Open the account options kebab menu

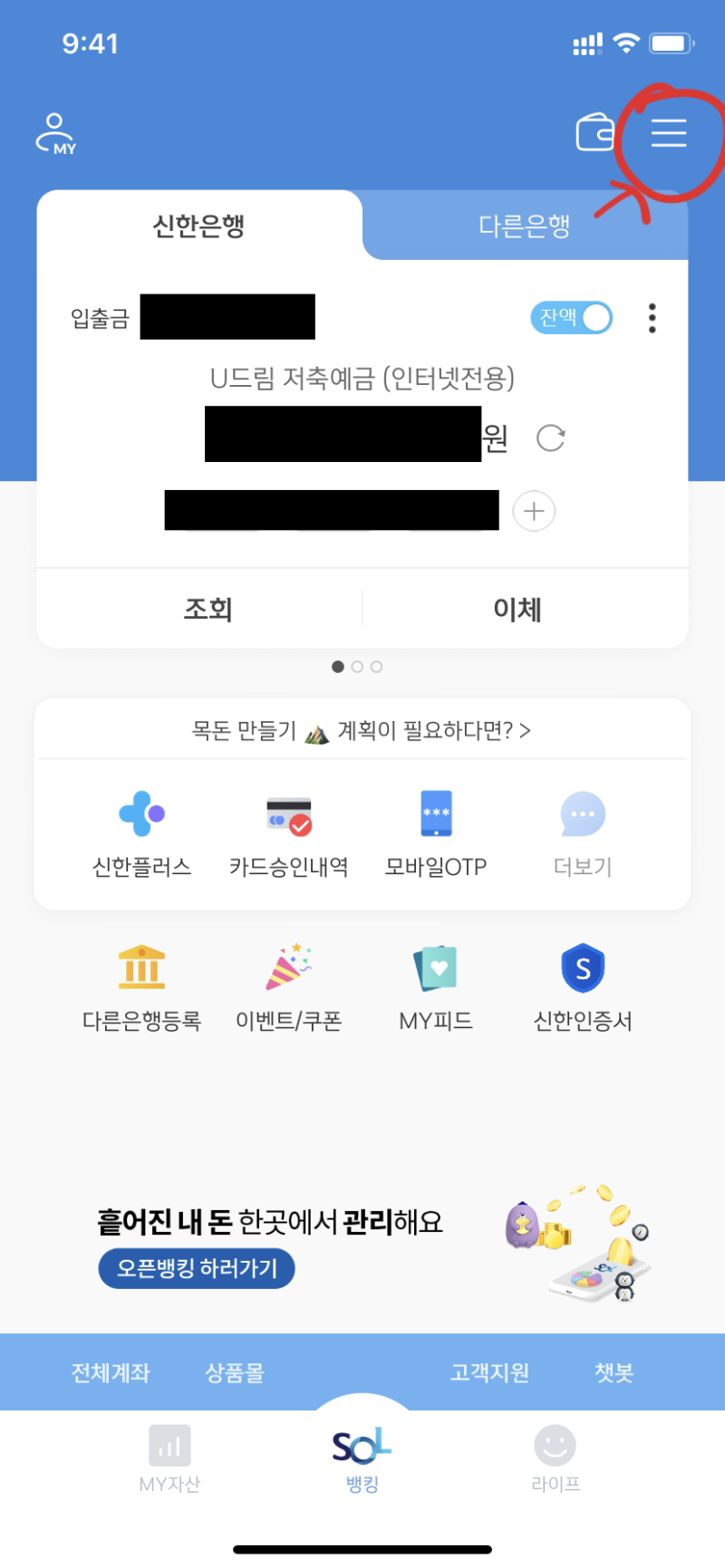click(x=652, y=318)
